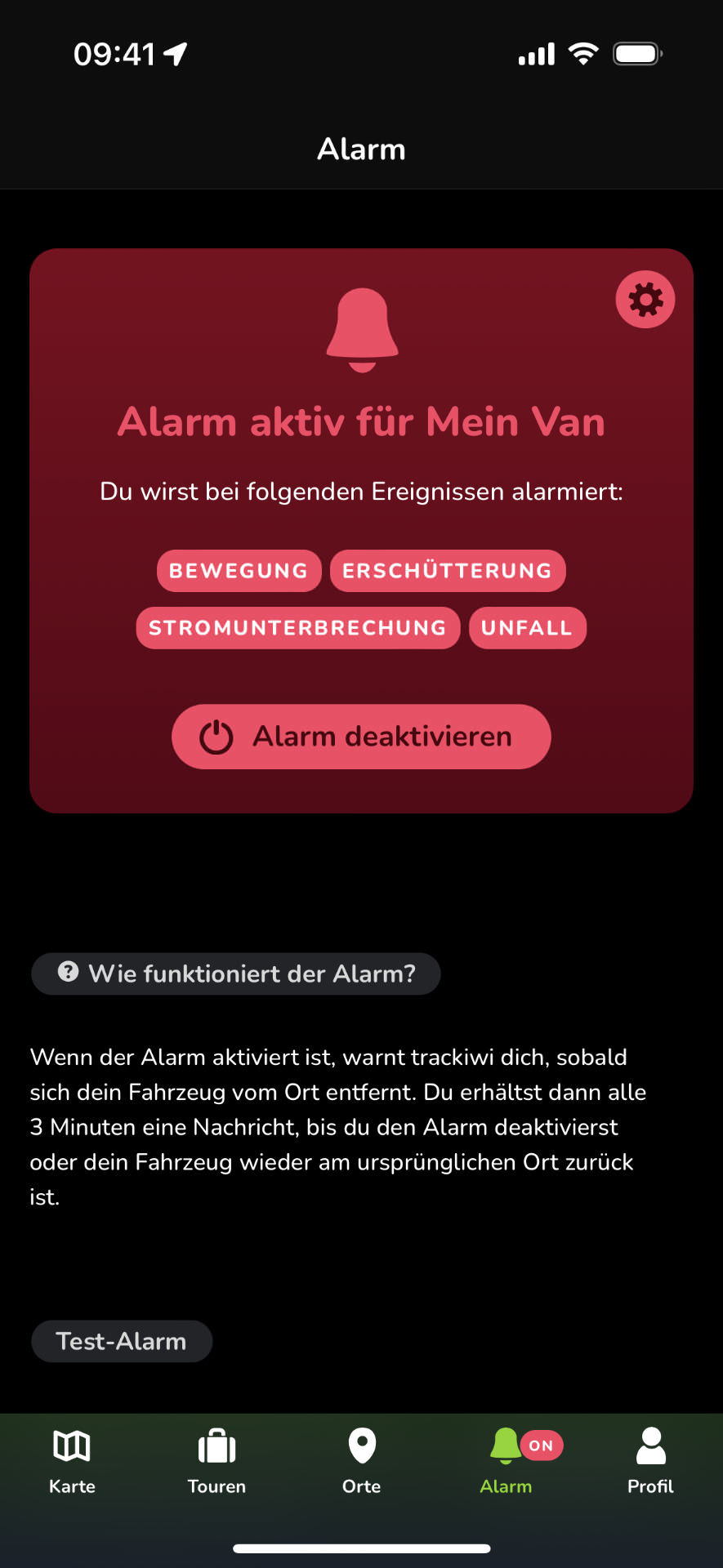Open the Orte tab
This screenshot has width=723, height=1568.
click(361, 1462)
